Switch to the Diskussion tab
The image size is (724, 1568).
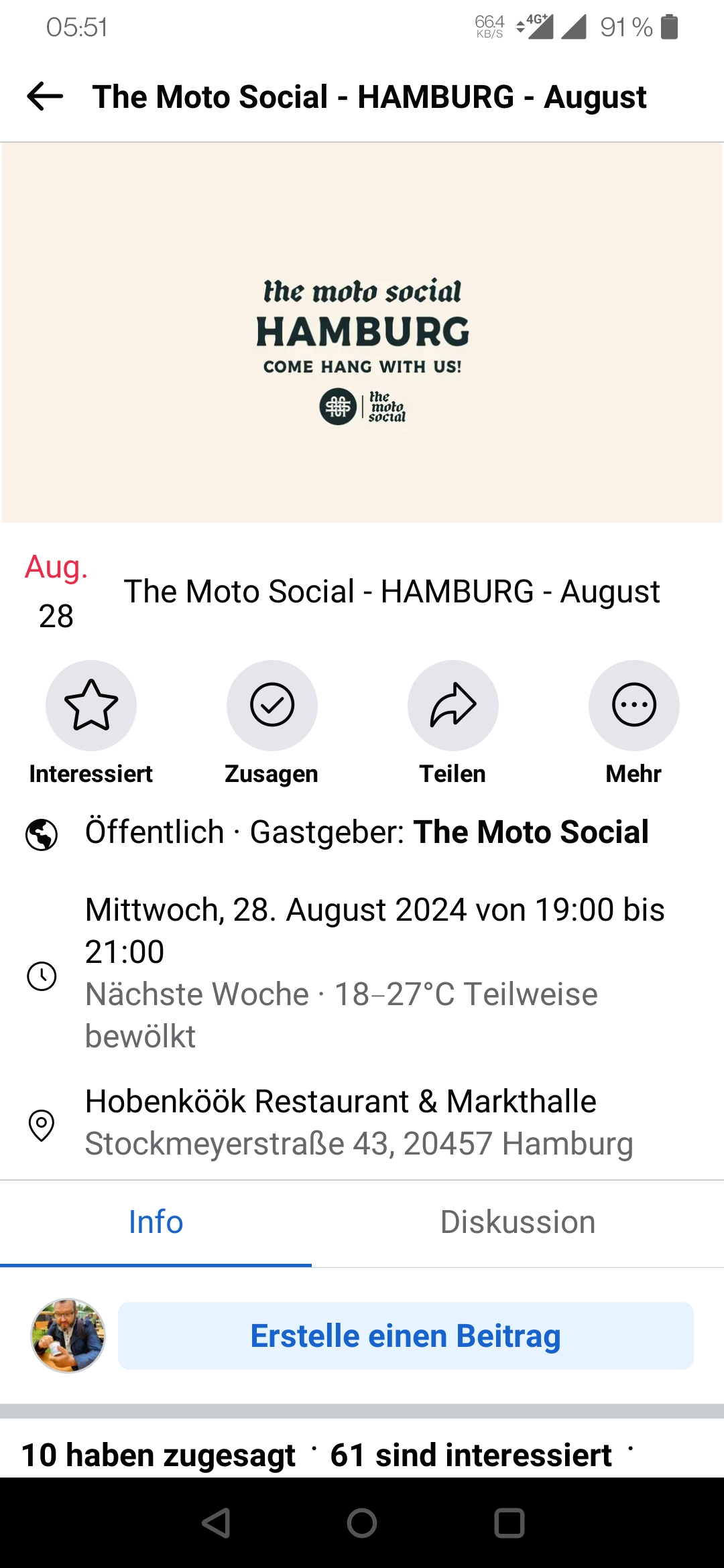[518, 1222]
